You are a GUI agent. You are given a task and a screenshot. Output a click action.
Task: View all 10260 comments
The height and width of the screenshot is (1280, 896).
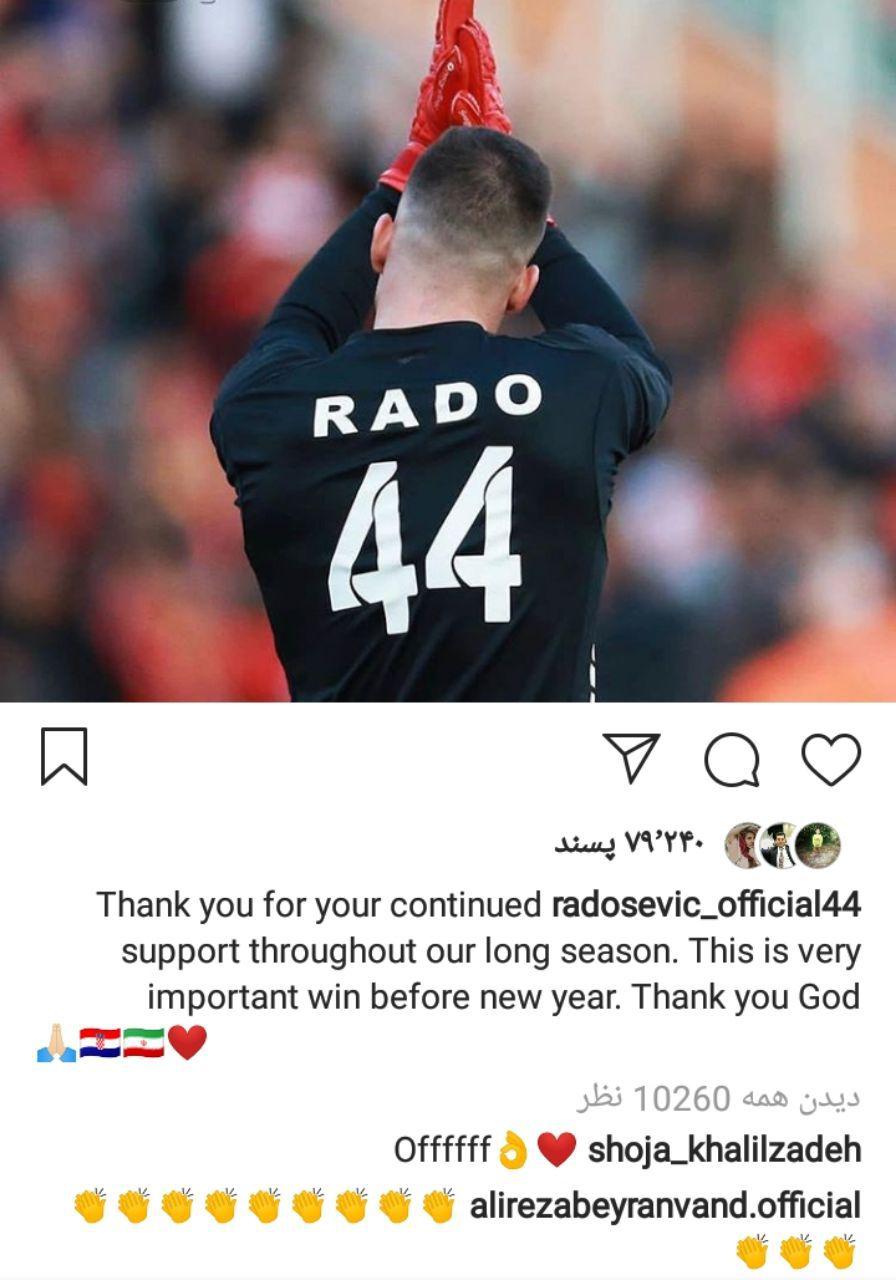pos(718,1098)
